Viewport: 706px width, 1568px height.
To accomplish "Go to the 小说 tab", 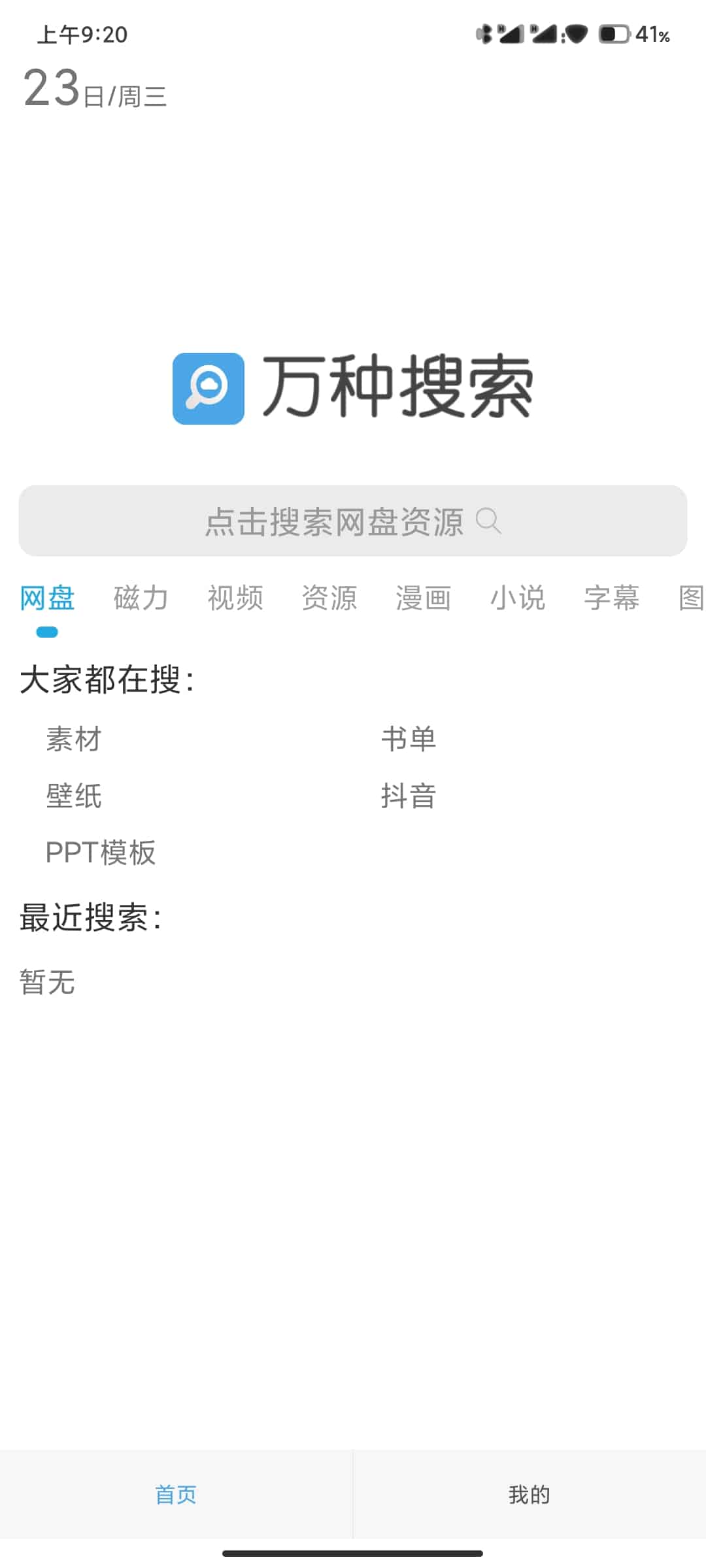I will [x=518, y=598].
